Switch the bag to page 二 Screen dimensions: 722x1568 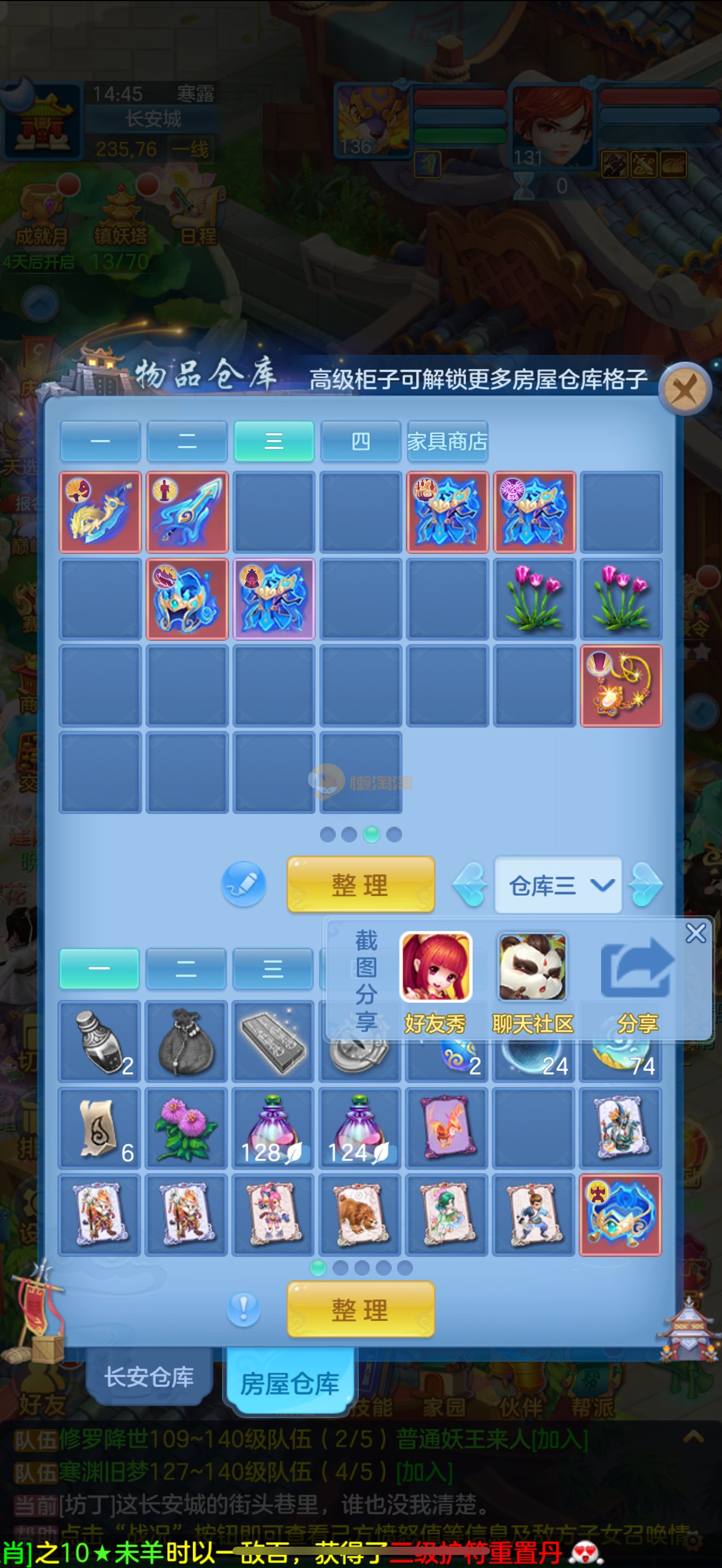(x=187, y=968)
